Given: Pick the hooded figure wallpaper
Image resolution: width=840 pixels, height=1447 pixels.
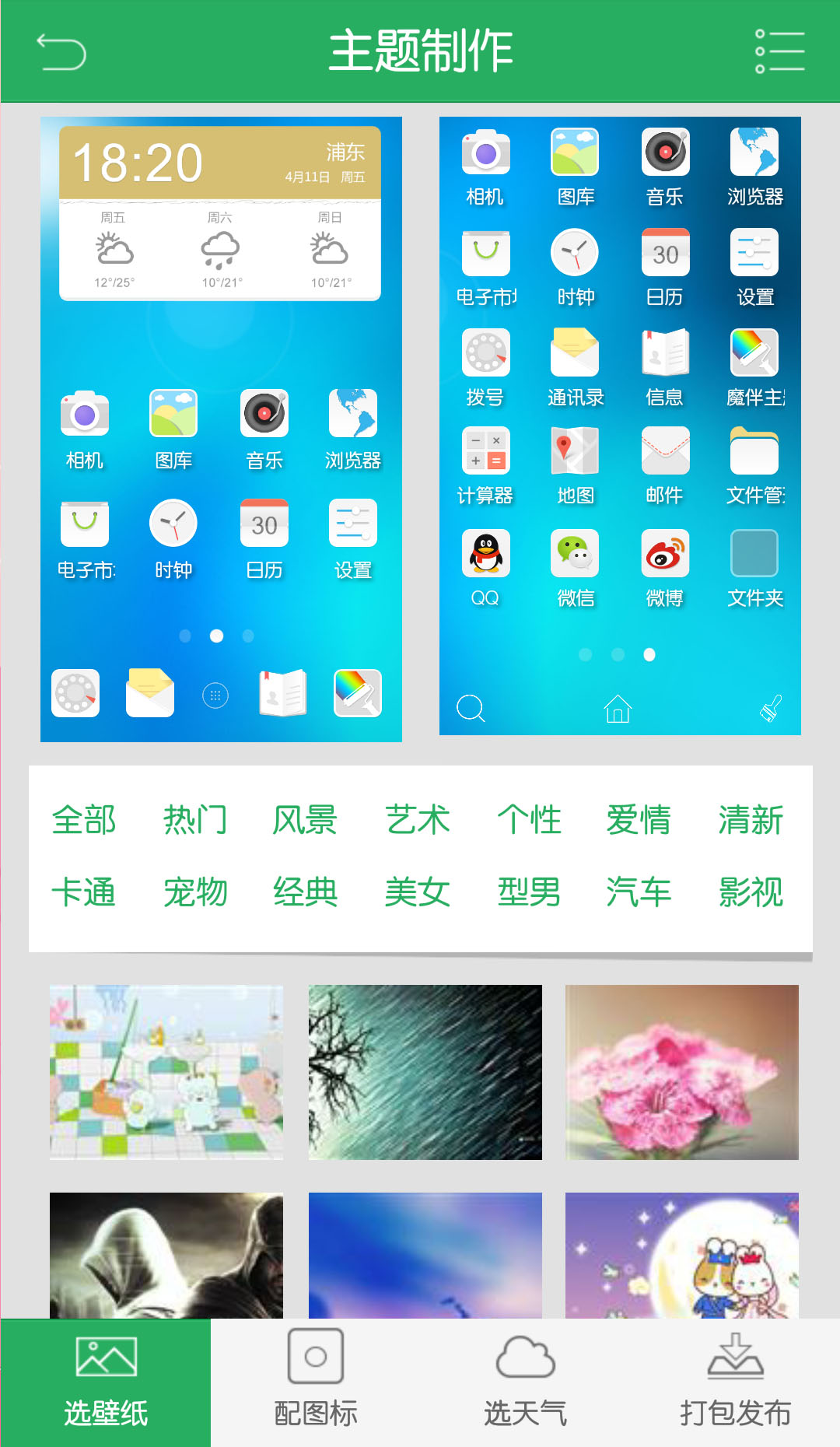Looking at the screenshot, I should 166,1254.
